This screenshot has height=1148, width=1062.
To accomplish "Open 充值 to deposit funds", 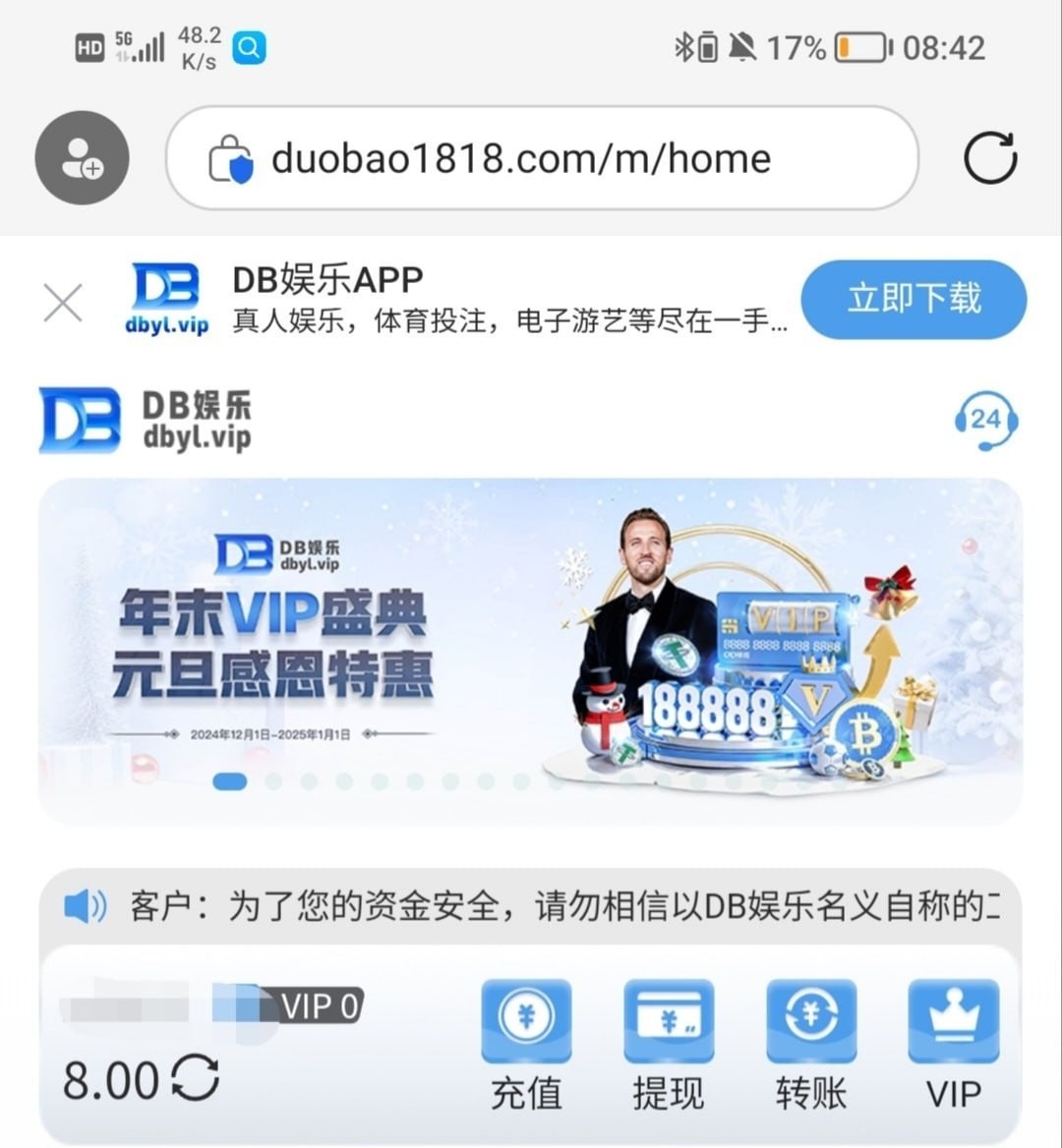I will (x=526, y=1044).
